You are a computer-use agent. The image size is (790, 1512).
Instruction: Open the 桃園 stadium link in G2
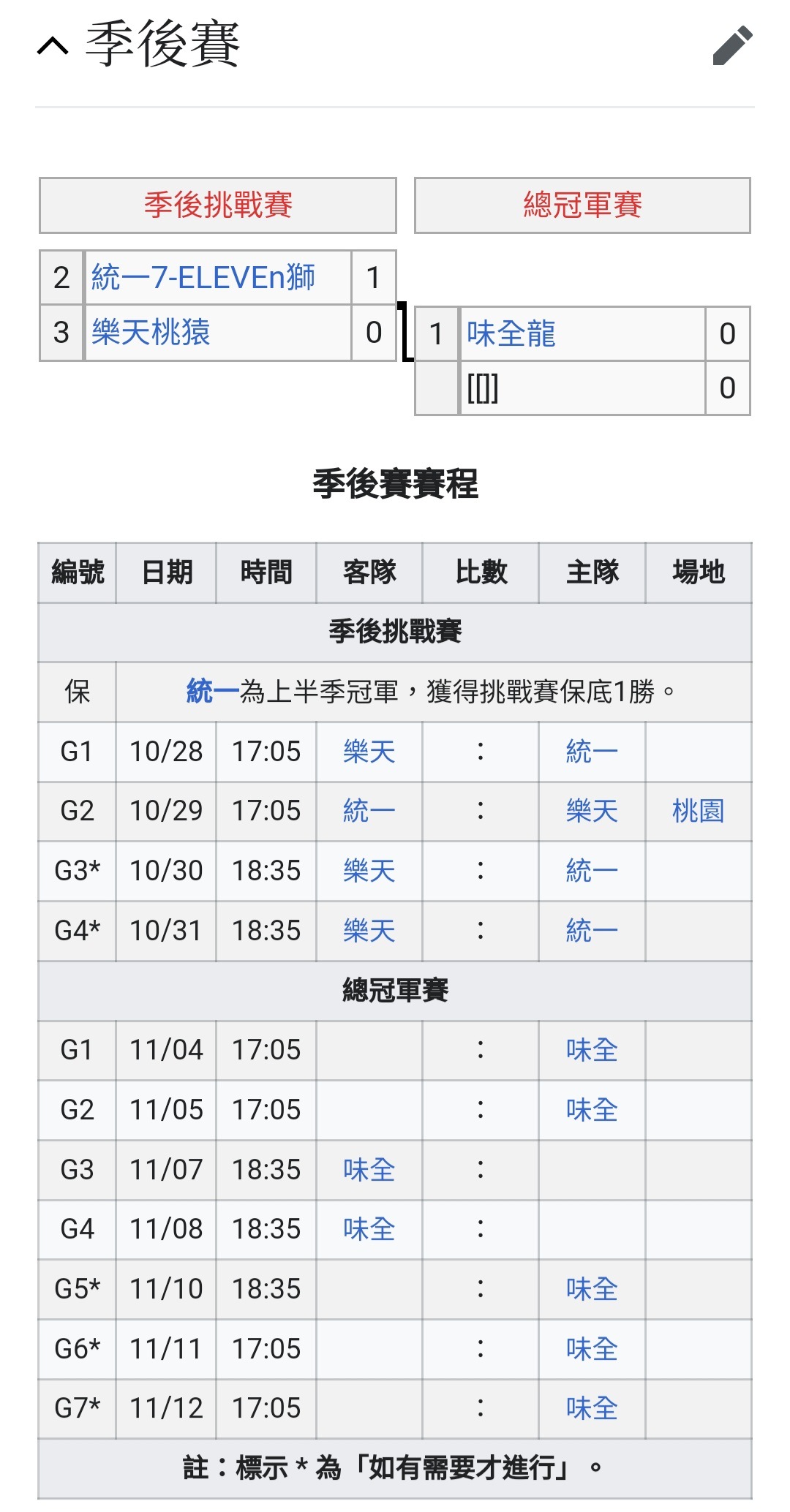click(696, 811)
